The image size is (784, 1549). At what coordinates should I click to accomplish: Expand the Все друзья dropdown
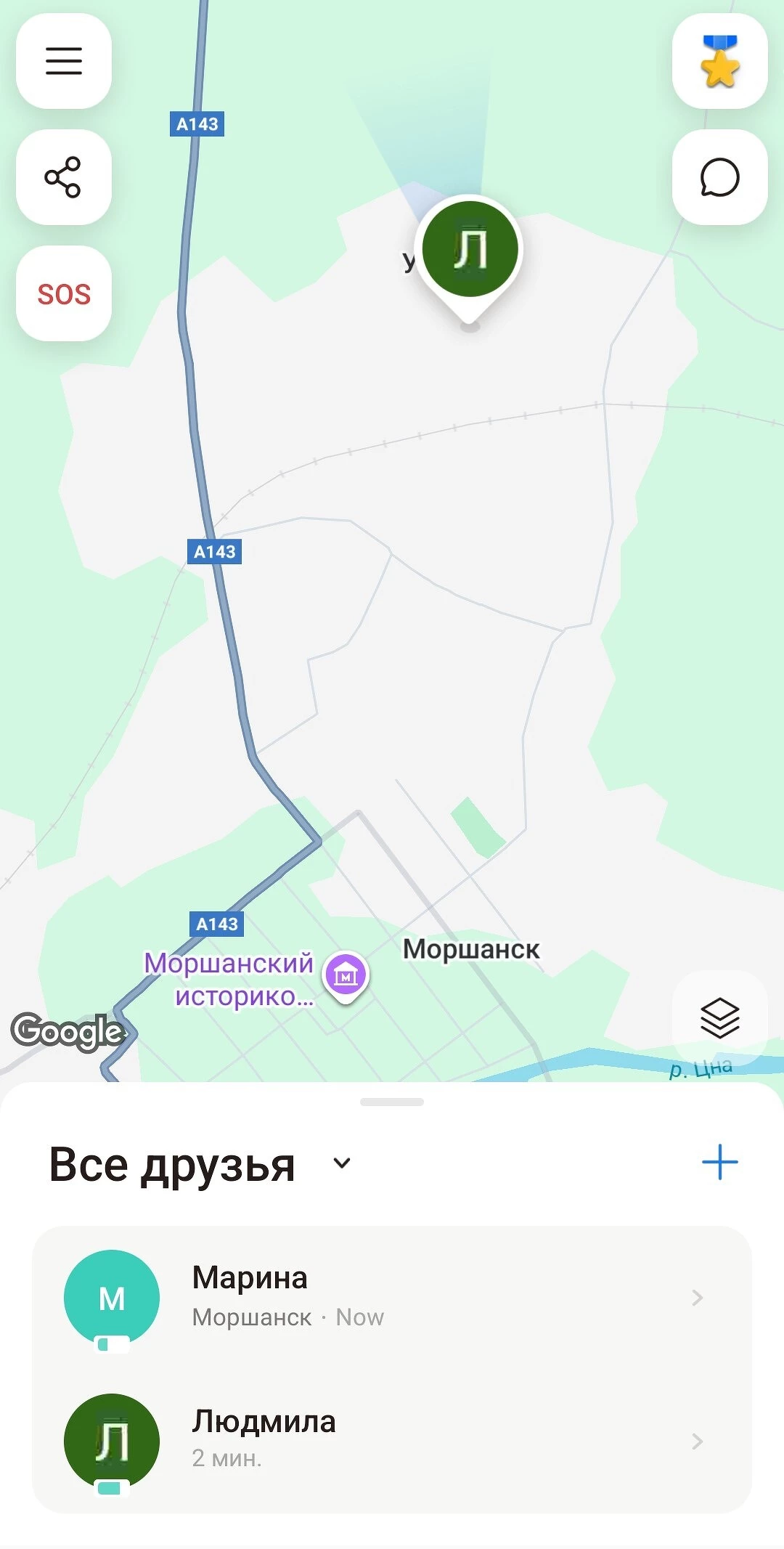pos(342,1163)
